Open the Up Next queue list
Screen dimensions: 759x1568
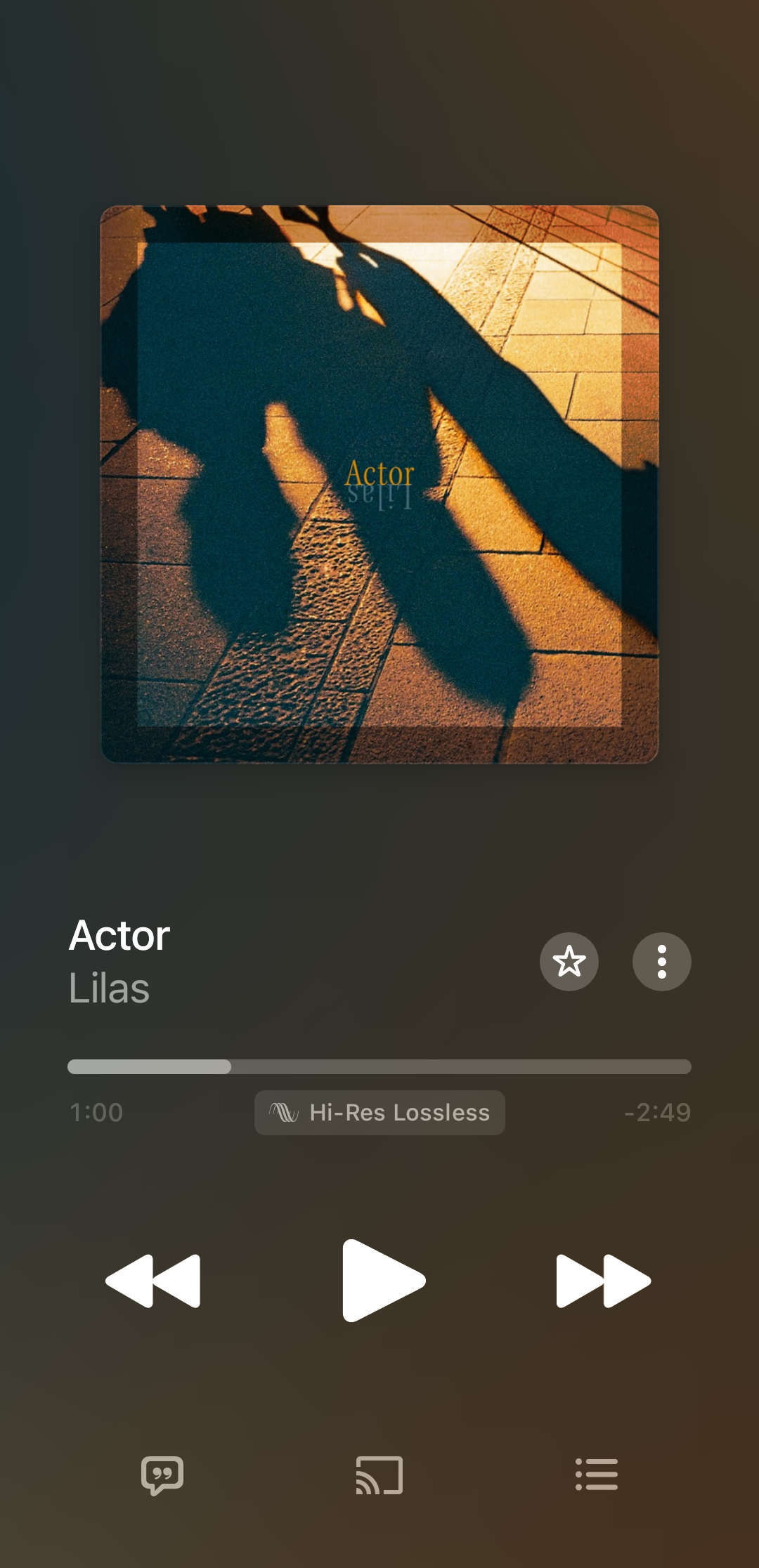596,1475
